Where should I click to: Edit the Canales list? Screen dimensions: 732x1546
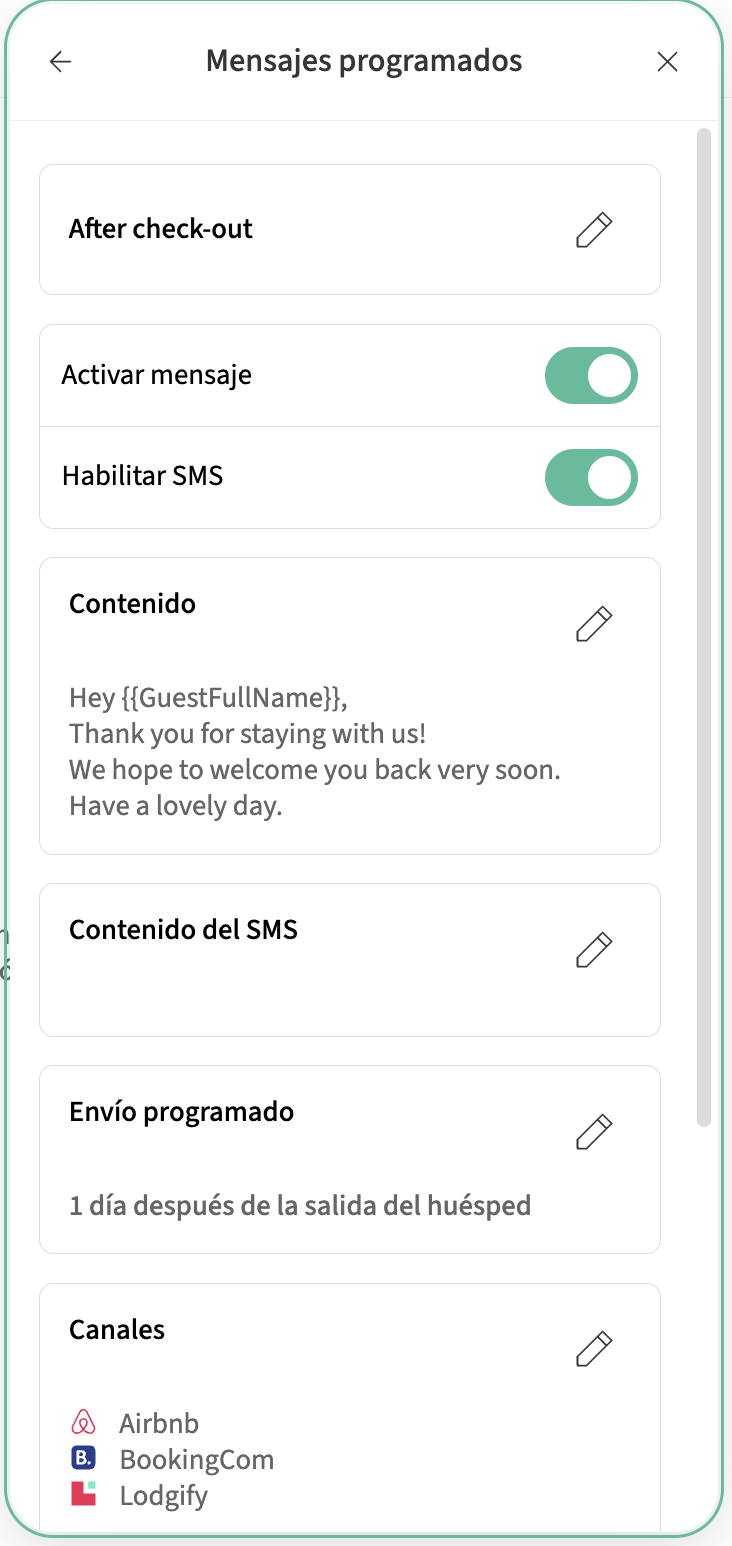(594, 1349)
